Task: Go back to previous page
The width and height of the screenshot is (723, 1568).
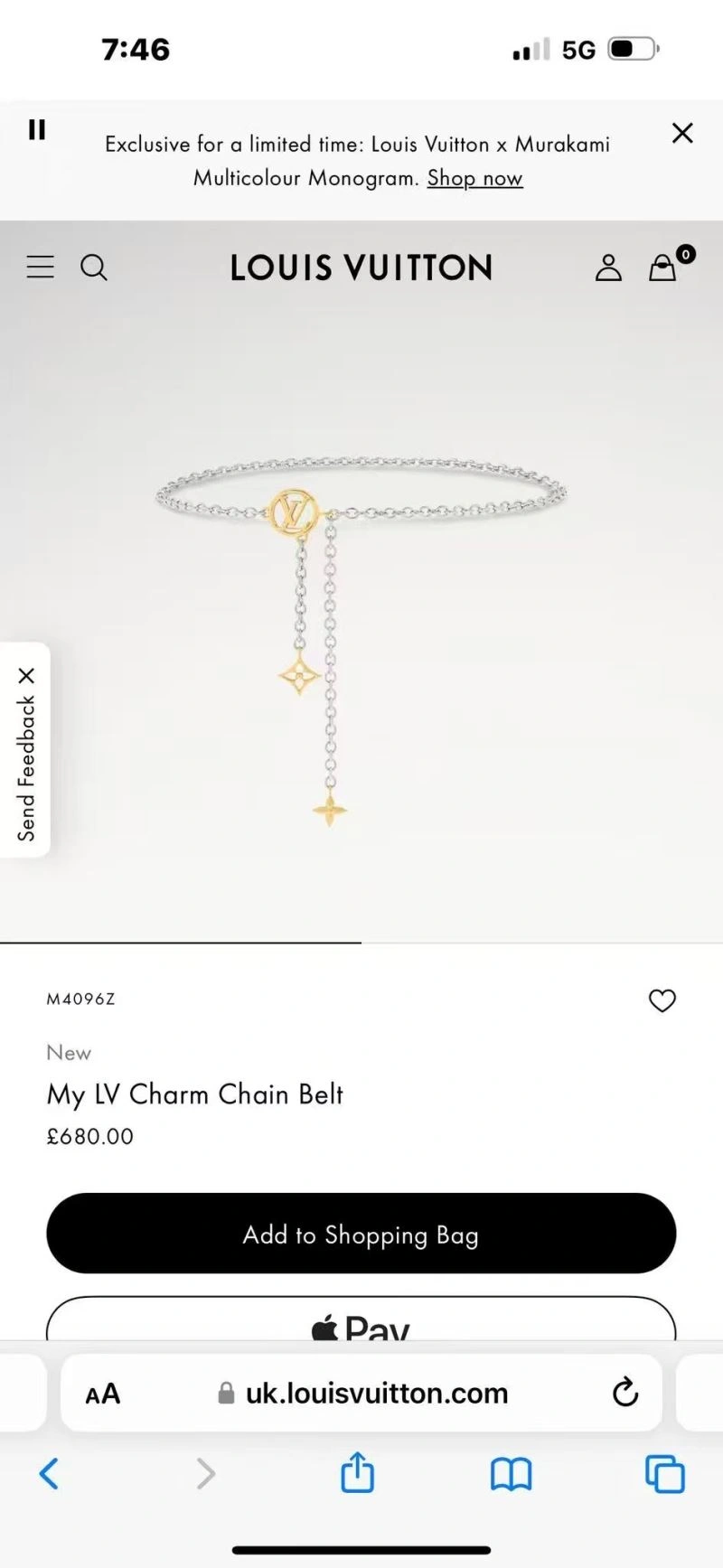Action: 50,1474
